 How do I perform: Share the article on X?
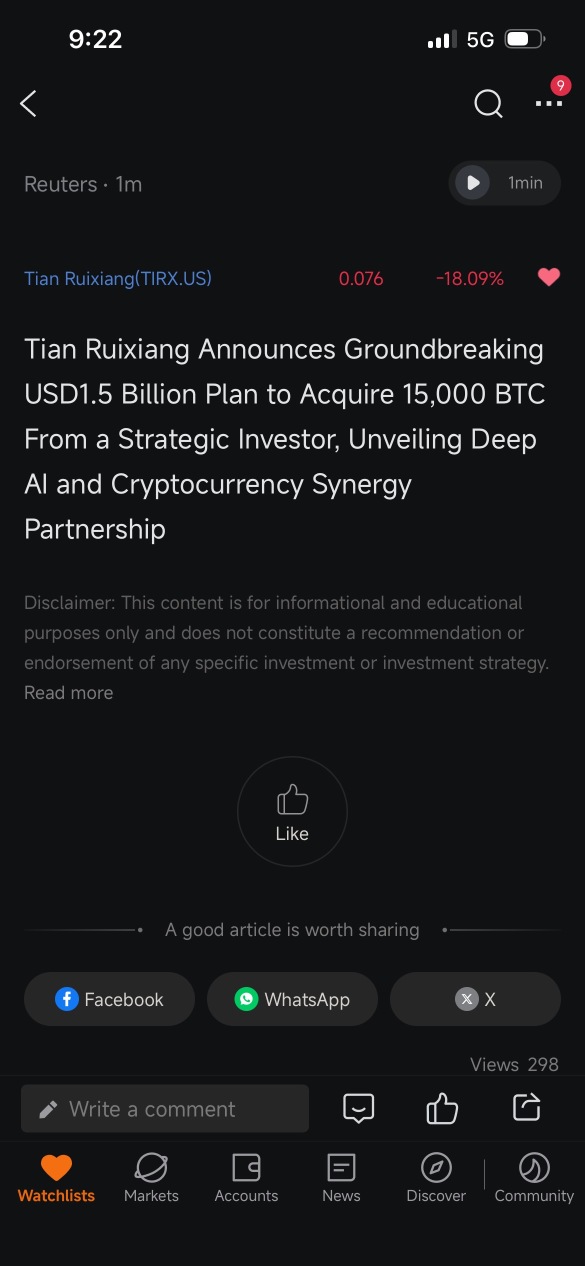475,999
